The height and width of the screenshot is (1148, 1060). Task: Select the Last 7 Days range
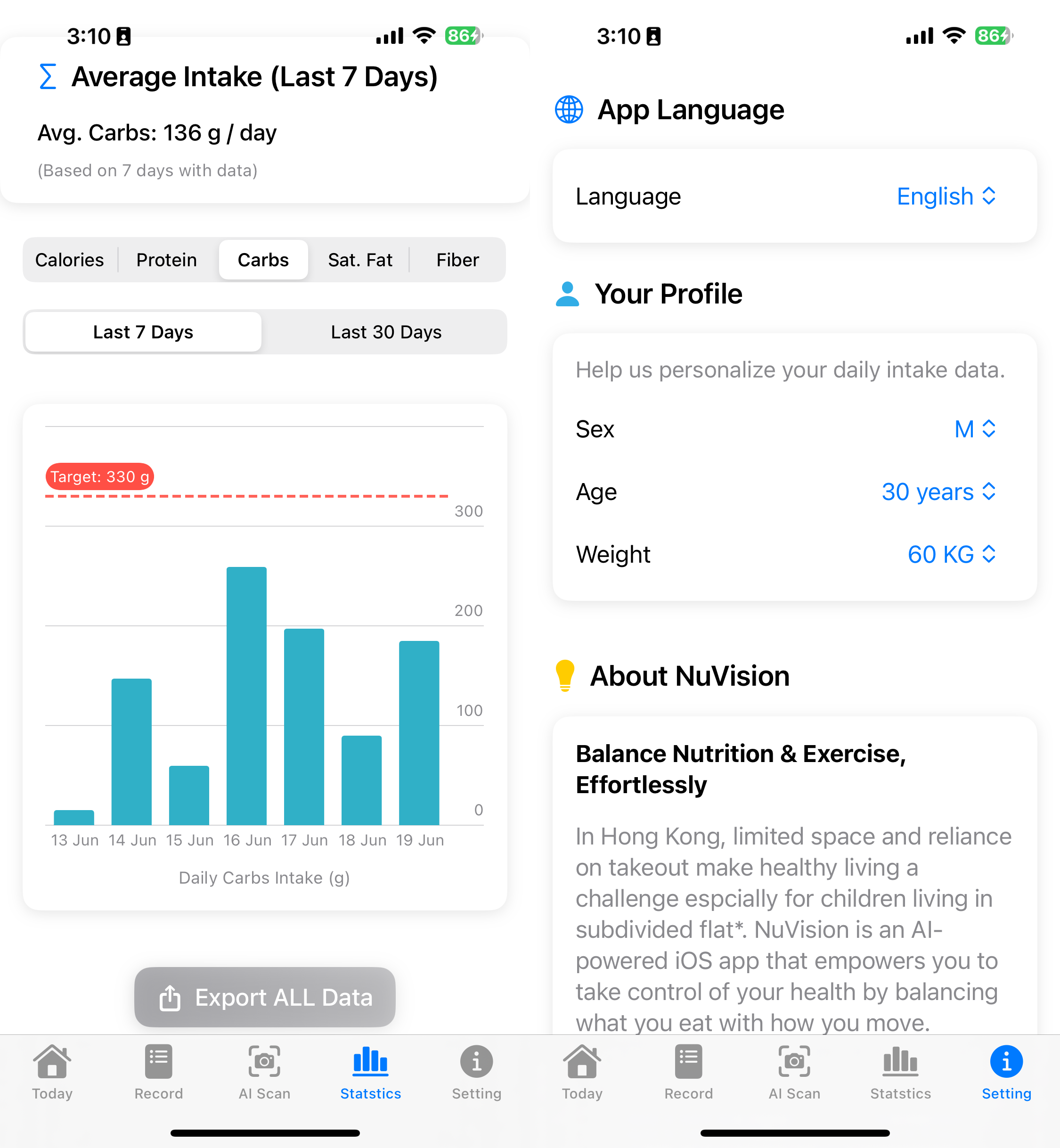pyautogui.click(x=143, y=332)
